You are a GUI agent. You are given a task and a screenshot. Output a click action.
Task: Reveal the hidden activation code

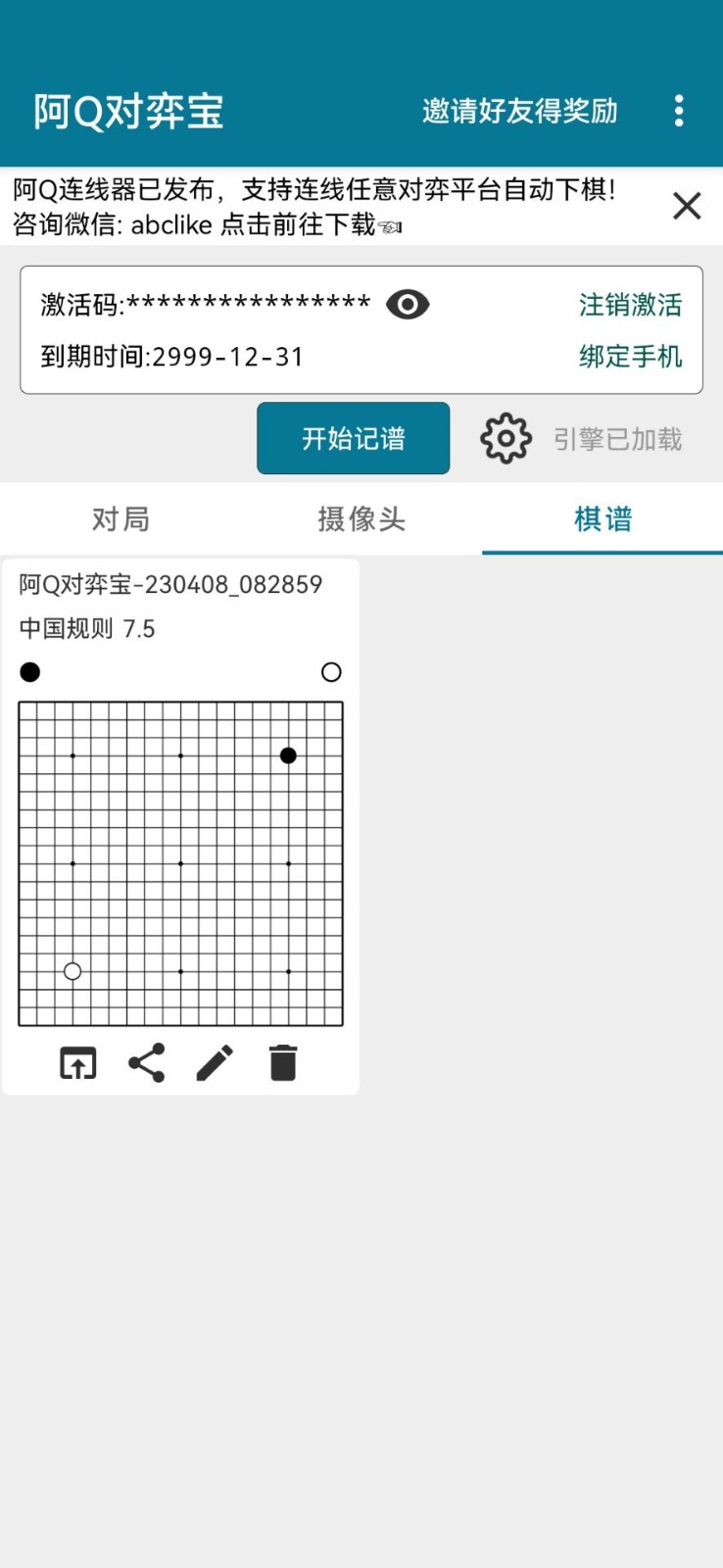pos(408,305)
